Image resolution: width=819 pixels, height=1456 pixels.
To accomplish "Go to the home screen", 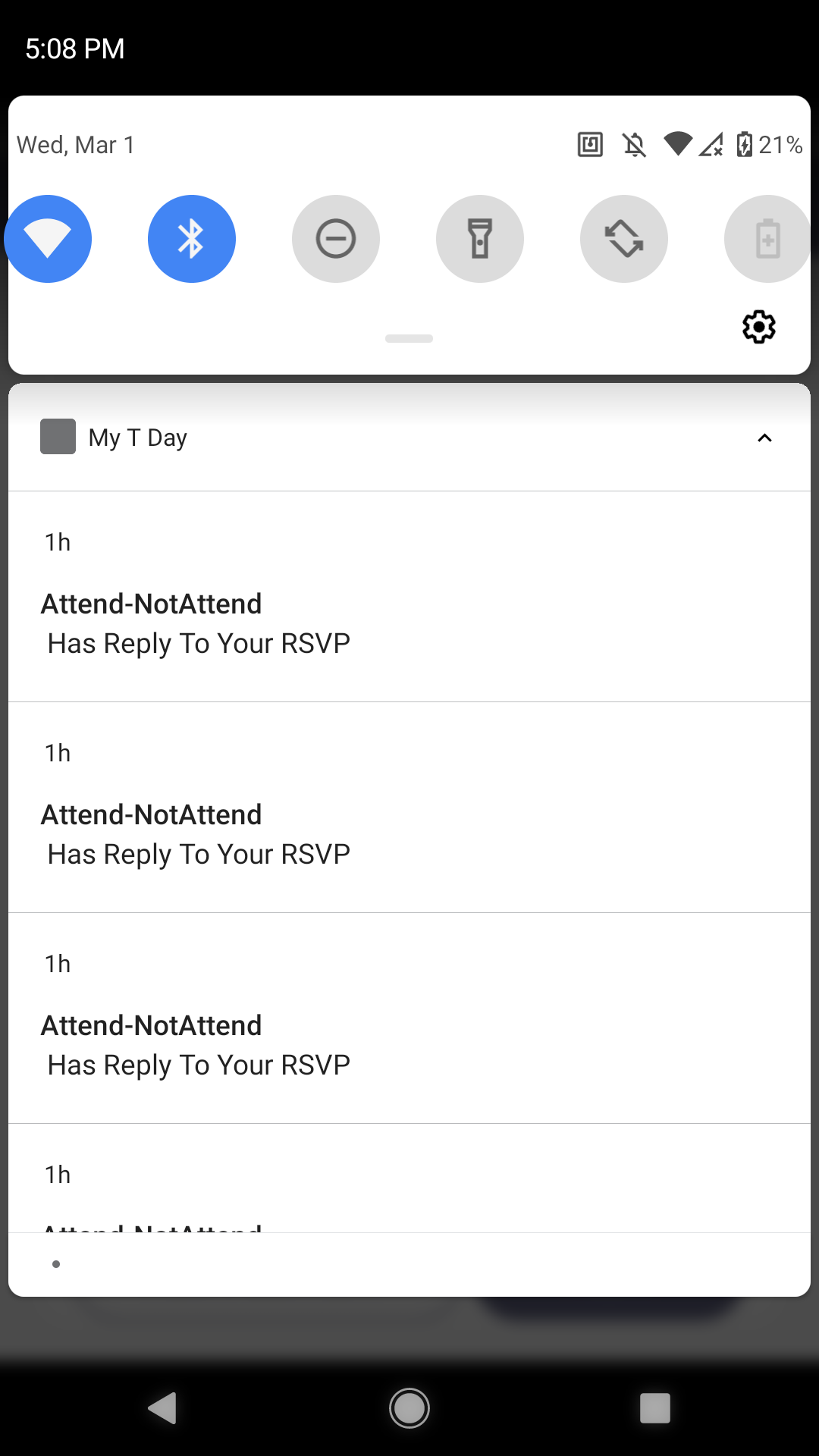I will click(x=409, y=1408).
